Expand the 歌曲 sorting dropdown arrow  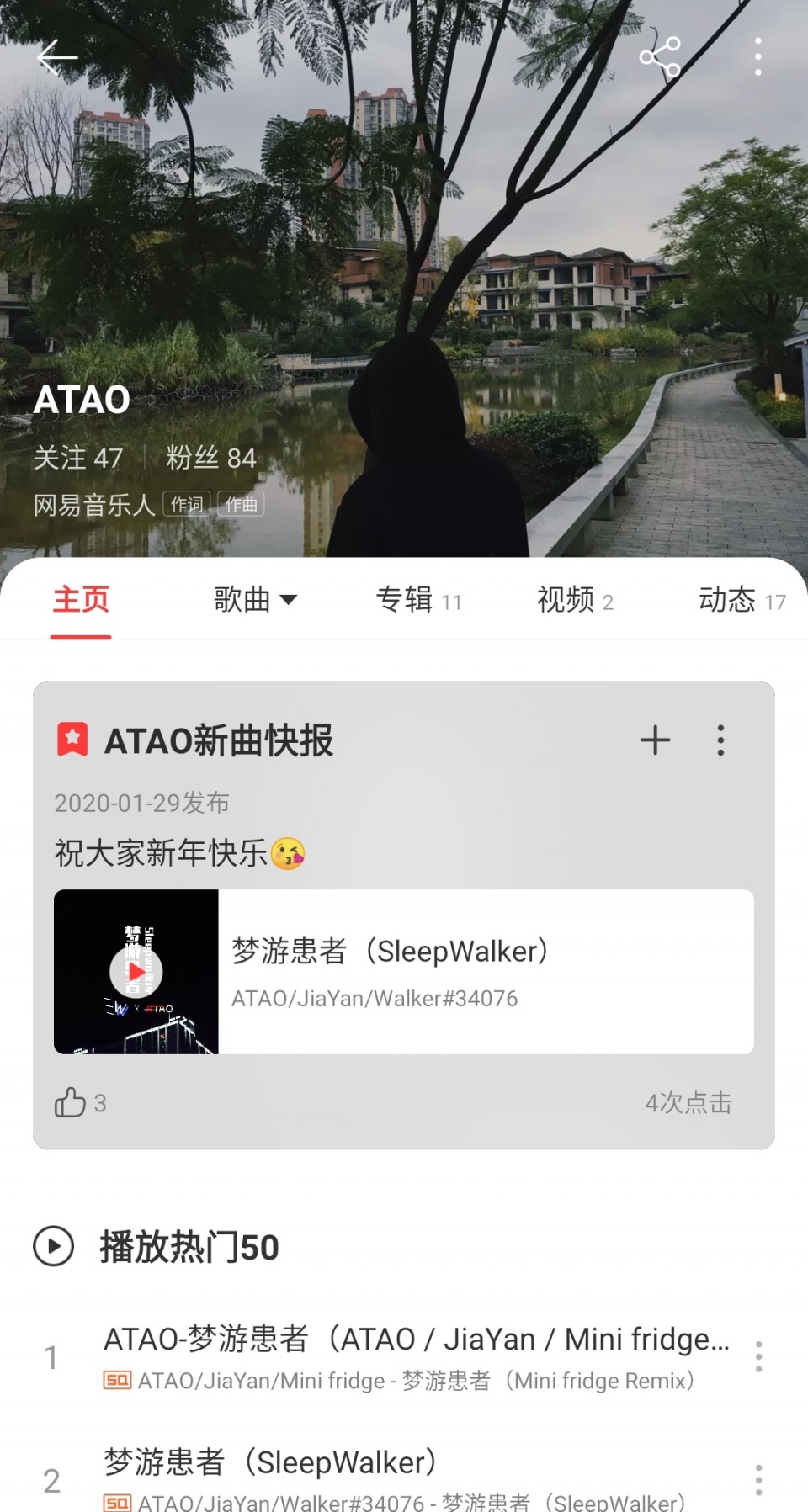[290, 600]
